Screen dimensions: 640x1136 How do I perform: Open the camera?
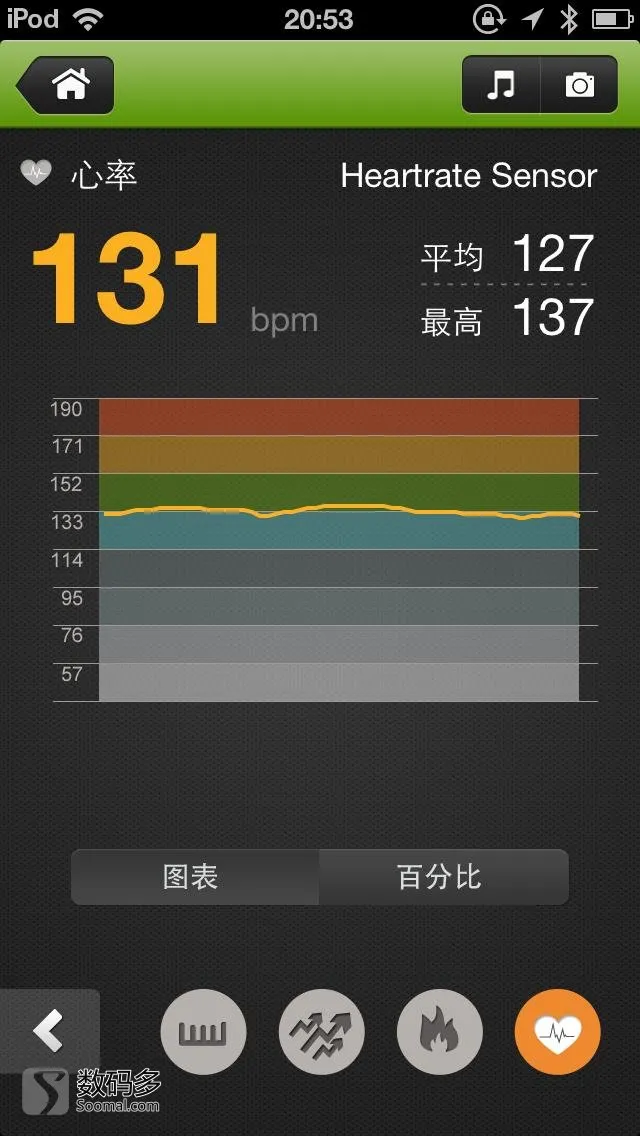pos(579,85)
